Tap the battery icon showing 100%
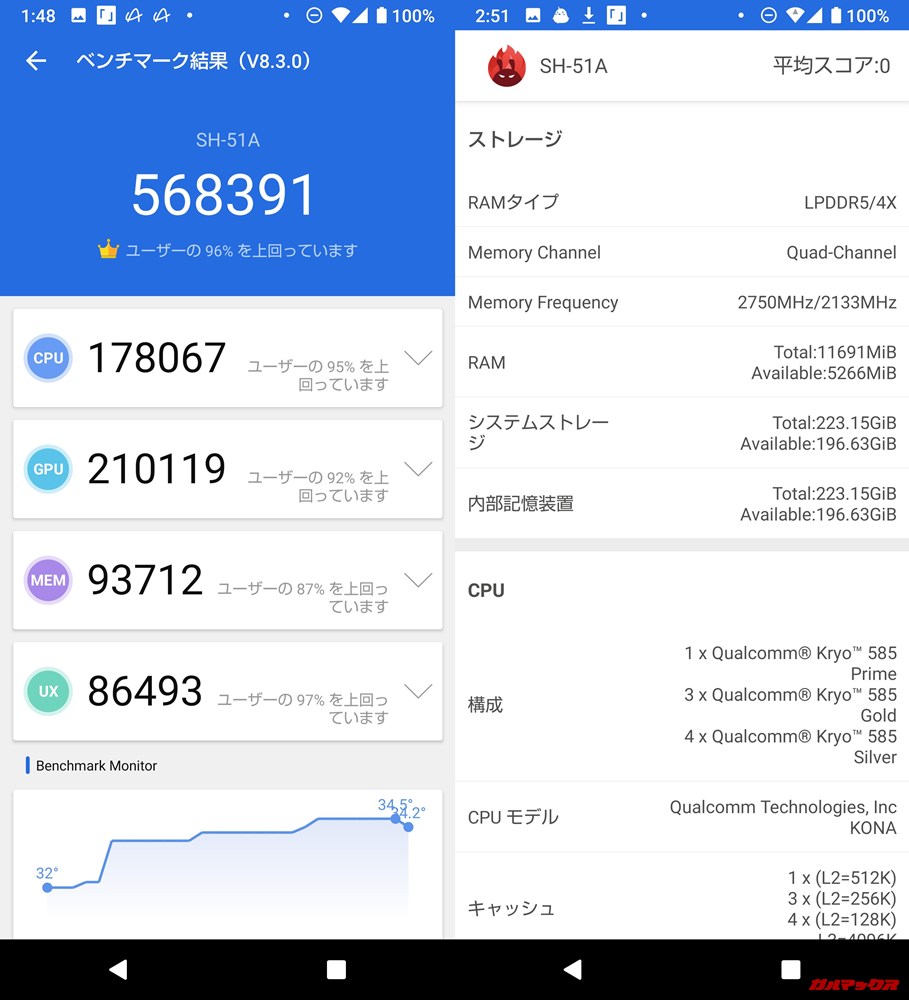This screenshot has width=909, height=1000. (380, 15)
